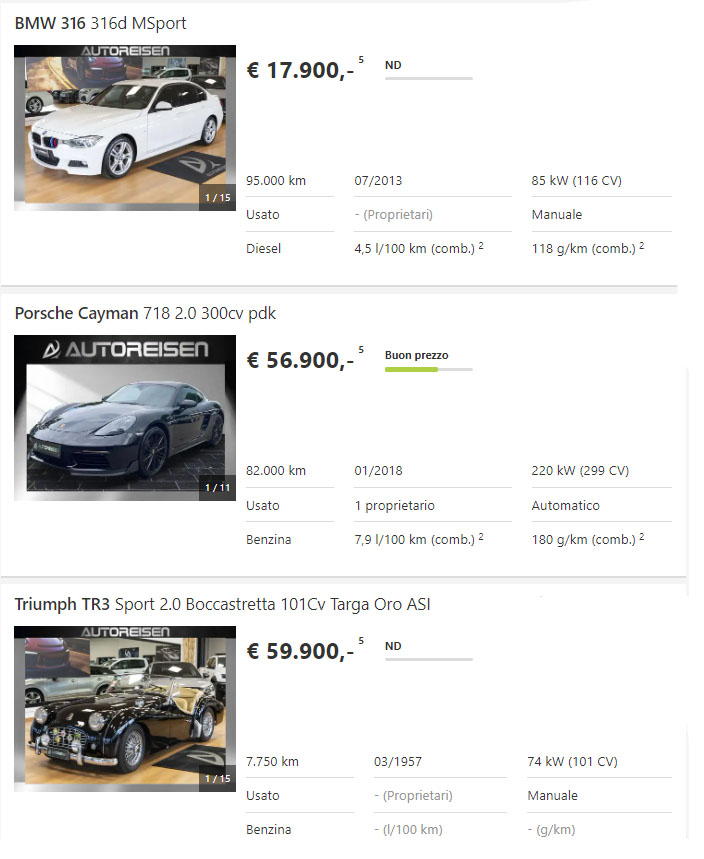This screenshot has width=704, height=859.
Task: View the white BMW 316 photo gallery
Action: click(x=125, y=127)
